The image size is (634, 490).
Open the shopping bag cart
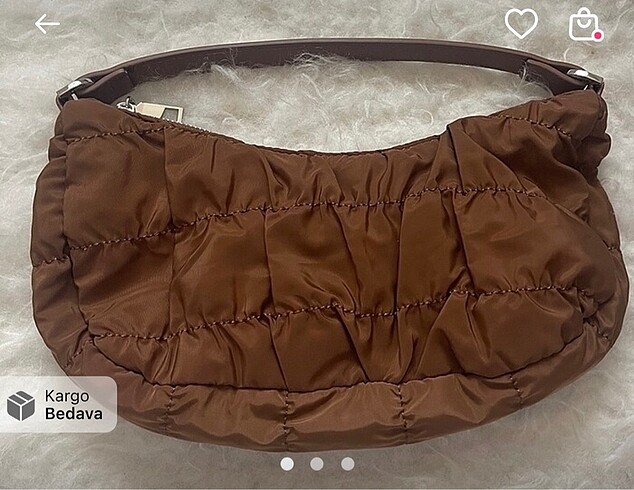click(584, 24)
